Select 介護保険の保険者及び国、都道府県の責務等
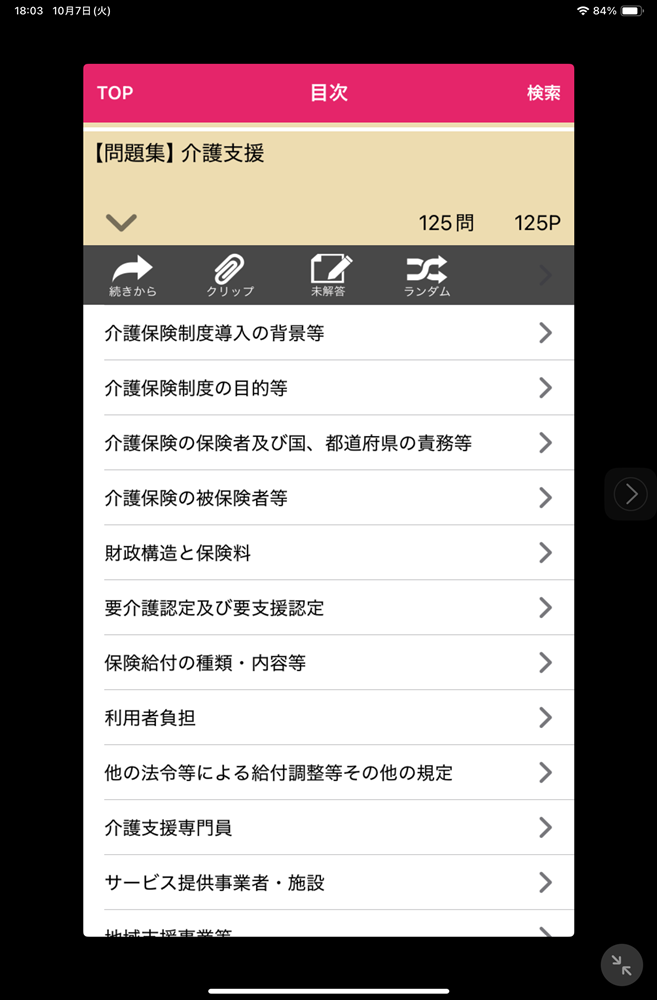This screenshot has width=657, height=1000. pyautogui.click(x=328, y=443)
